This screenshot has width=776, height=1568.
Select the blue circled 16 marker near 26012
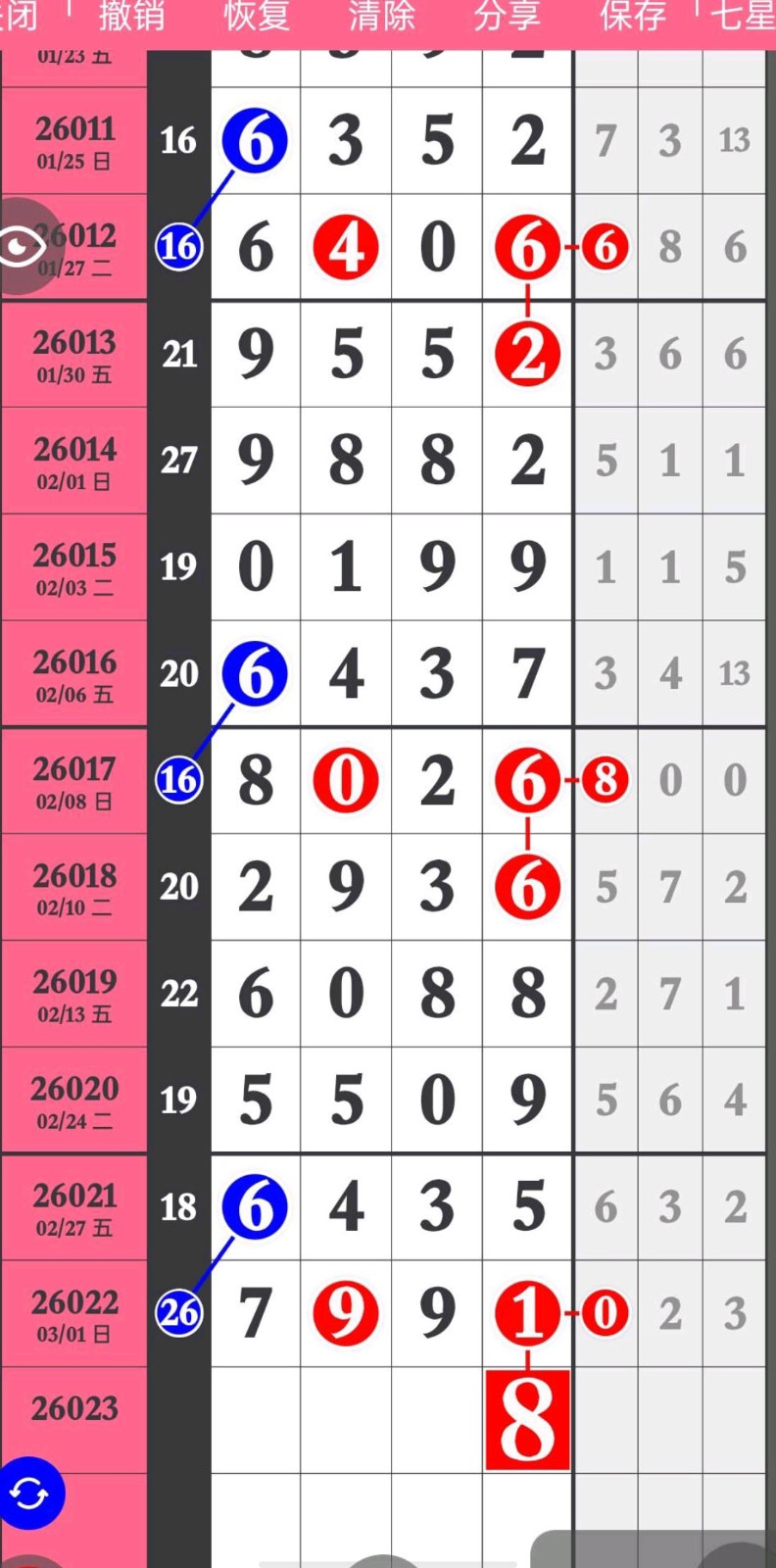[x=178, y=247]
